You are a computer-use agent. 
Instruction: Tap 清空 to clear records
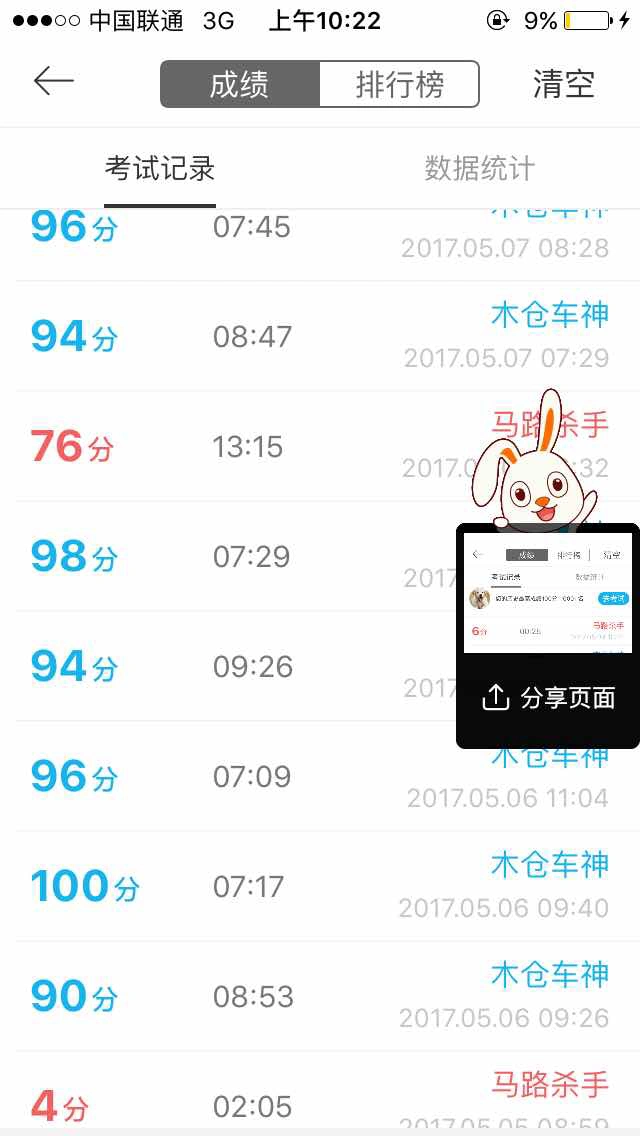point(564,84)
